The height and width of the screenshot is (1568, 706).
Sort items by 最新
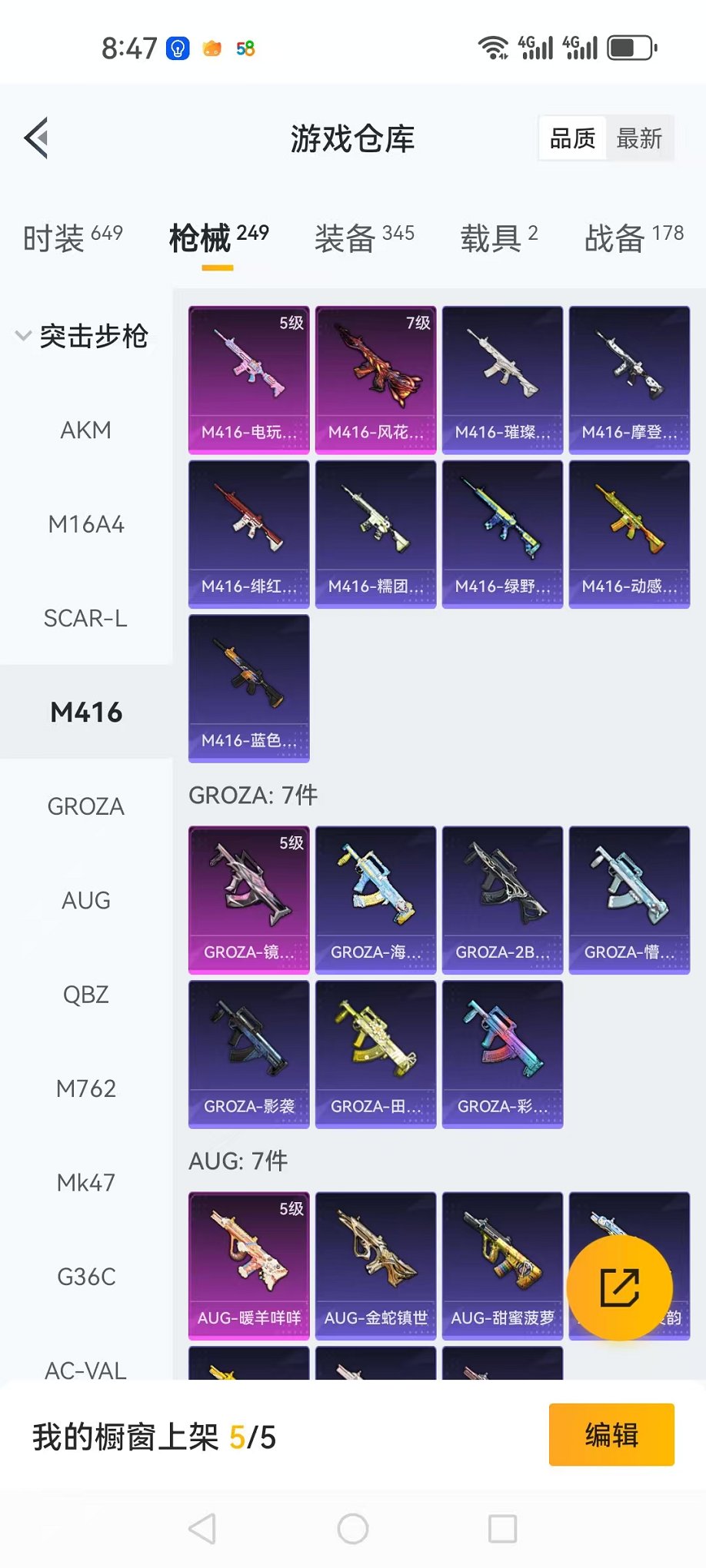tap(639, 139)
